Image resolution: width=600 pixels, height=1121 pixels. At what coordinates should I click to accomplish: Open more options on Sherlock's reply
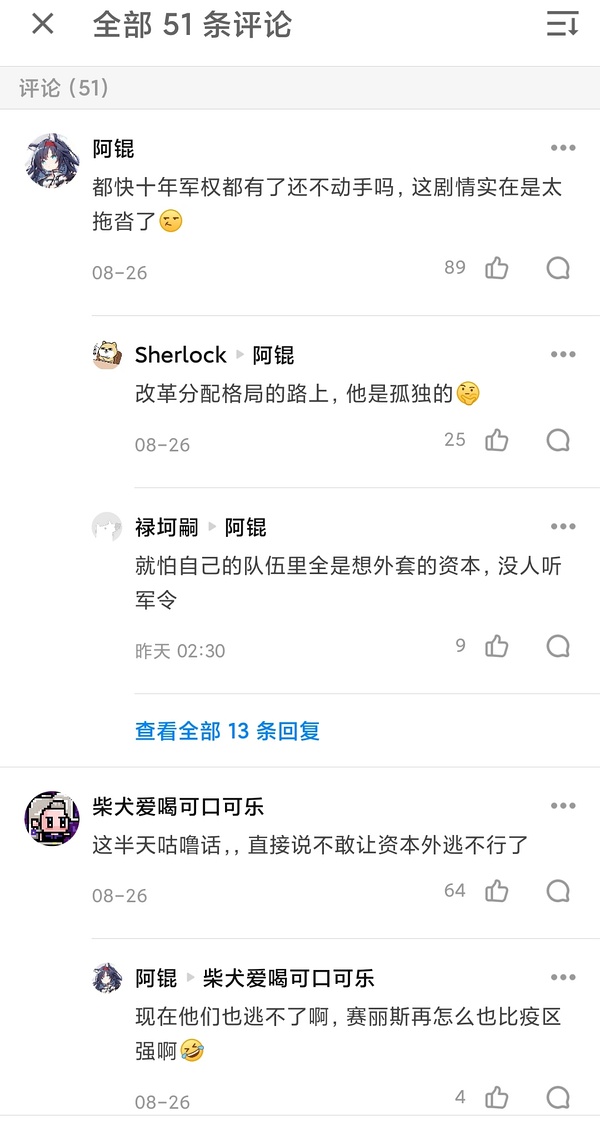[563, 354]
